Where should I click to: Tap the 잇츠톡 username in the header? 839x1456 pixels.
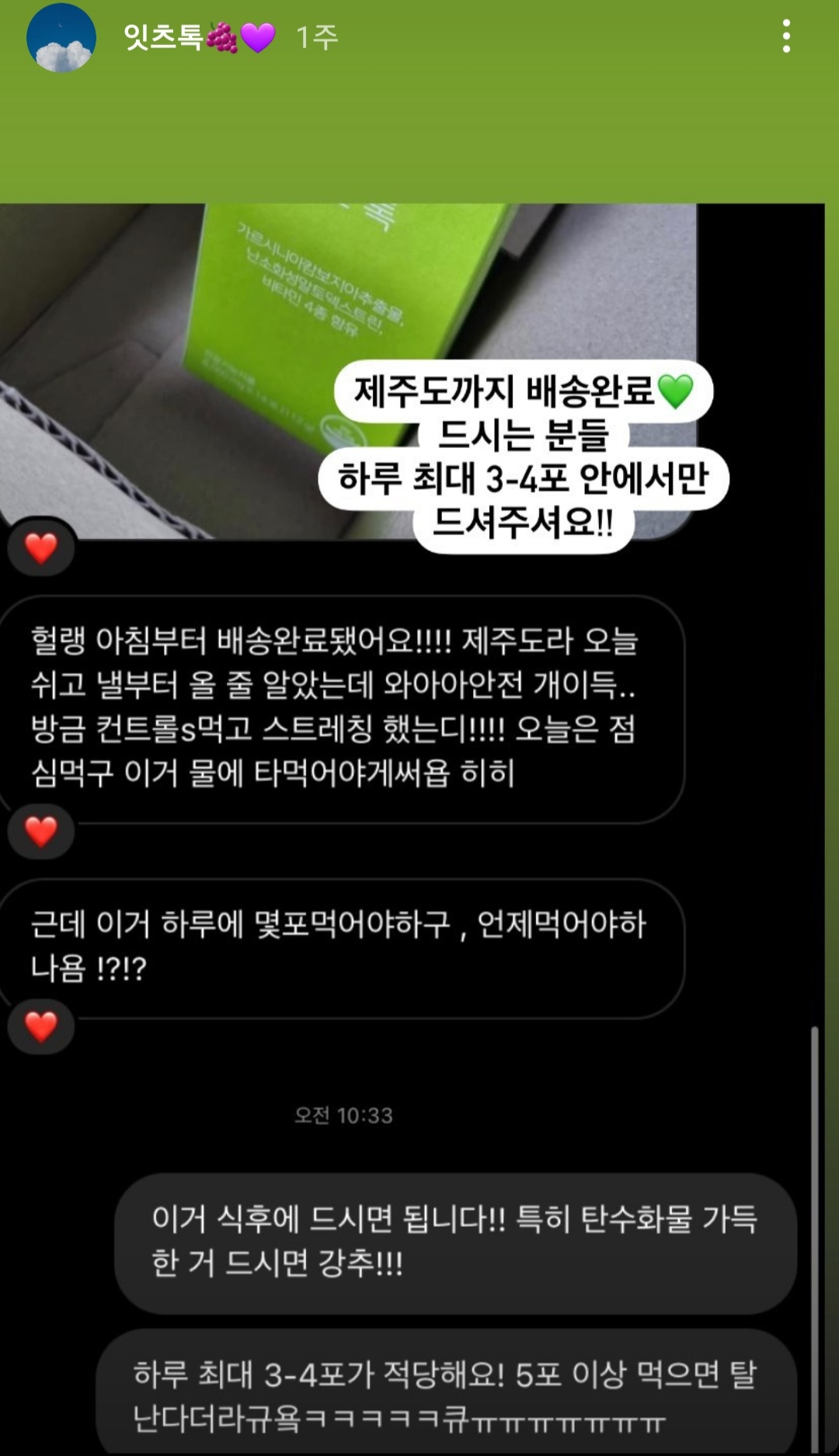(163, 36)
